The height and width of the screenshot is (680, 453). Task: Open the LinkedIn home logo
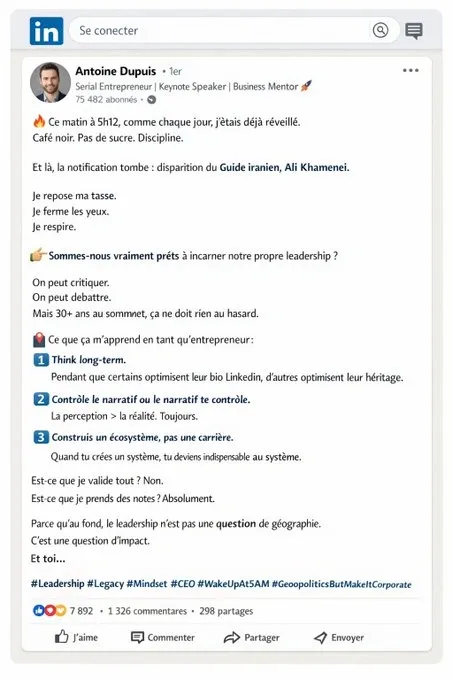[x=46, y=31]
